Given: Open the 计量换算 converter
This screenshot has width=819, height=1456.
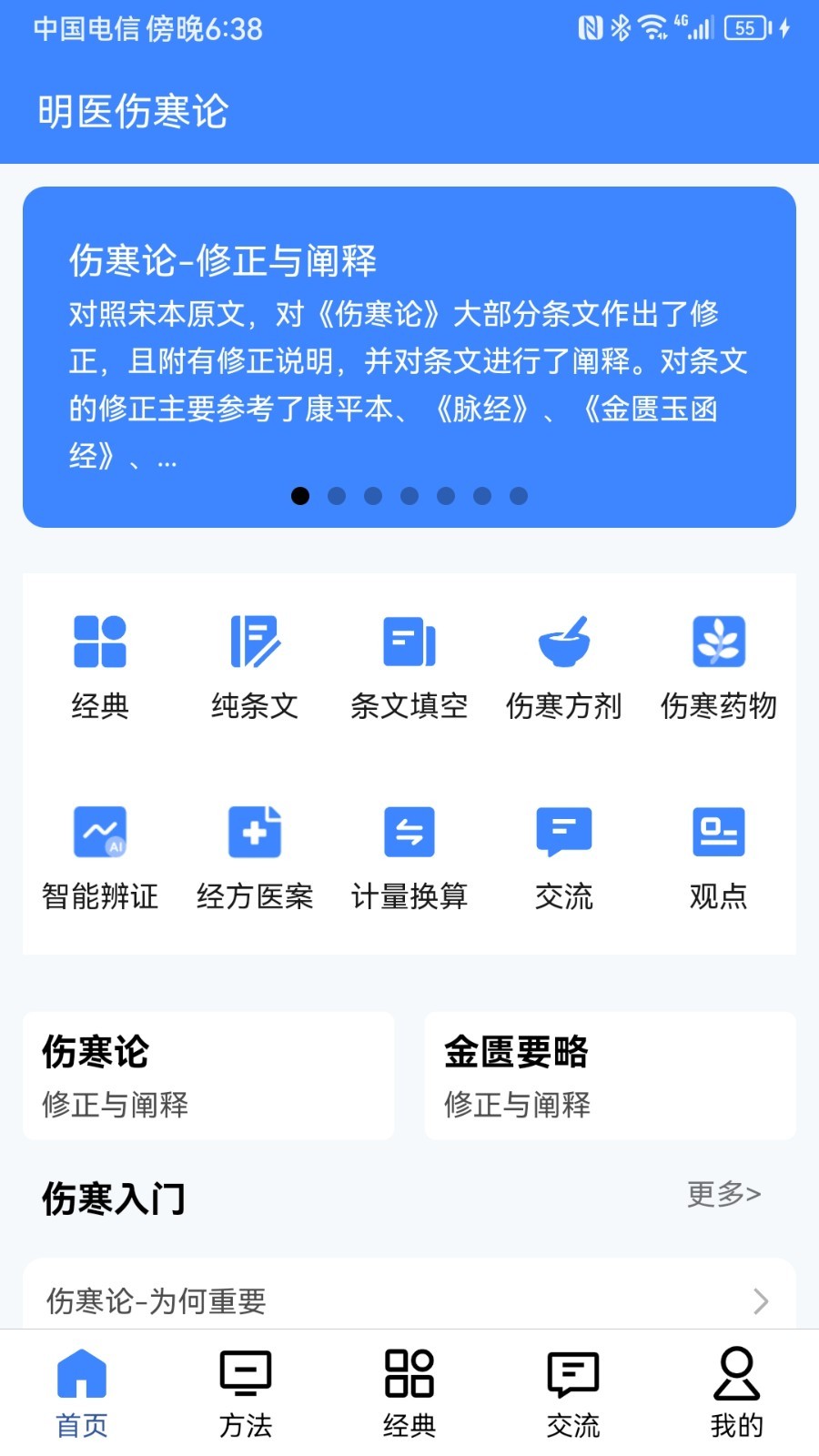Looking at the screenshot, I should click(409, 858).
